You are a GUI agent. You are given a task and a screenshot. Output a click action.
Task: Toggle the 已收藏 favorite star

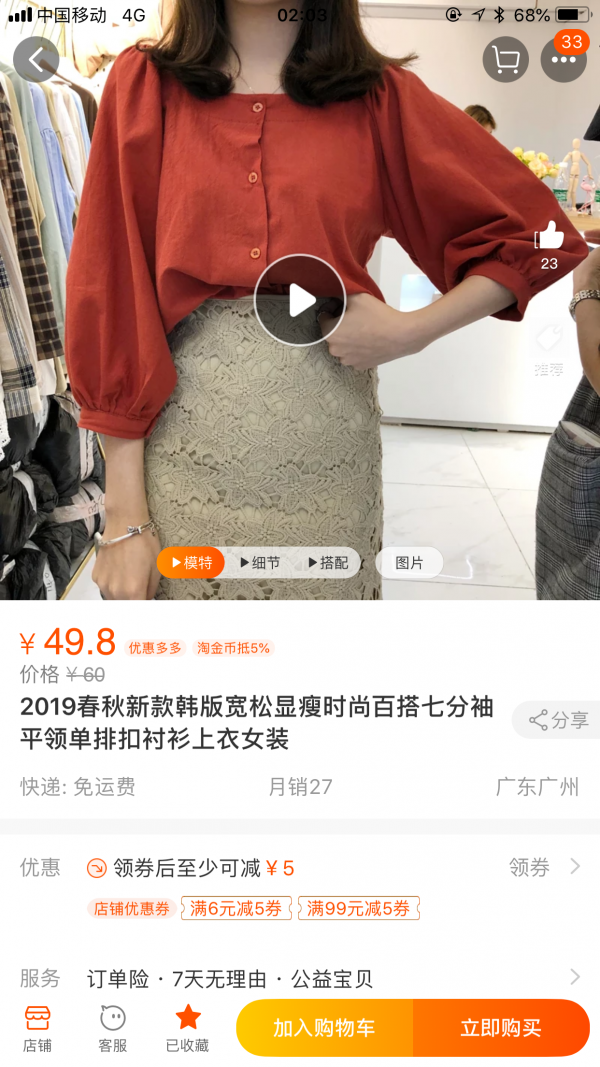coord(188,1028)
